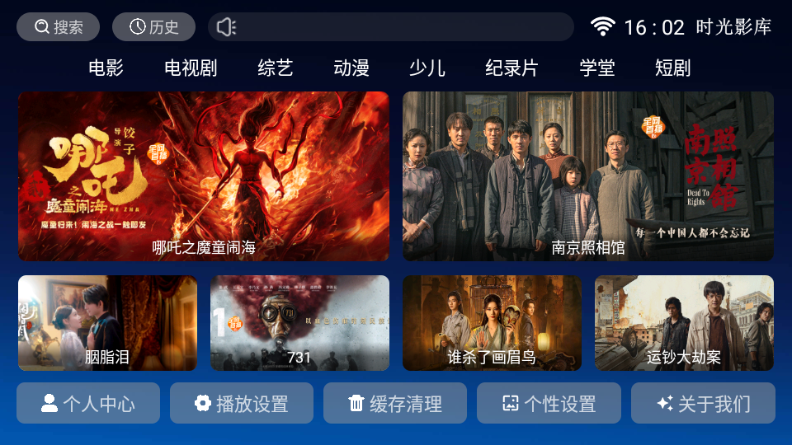Open 播放设置
The width and height of the screenshot is (792, 445).
click(241, 403)
